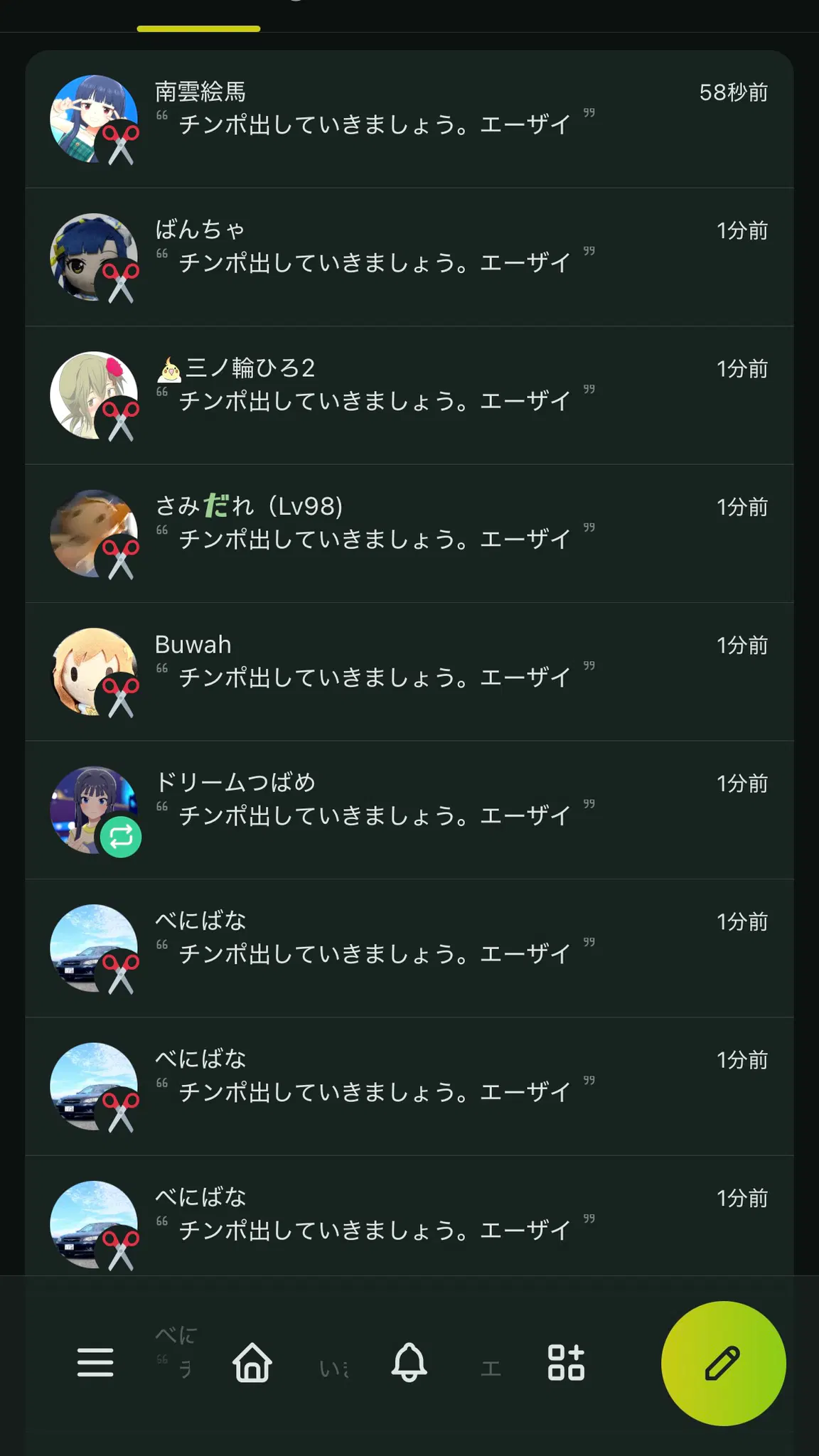View 南雲絵馬's profile avatar

(94, 119)
